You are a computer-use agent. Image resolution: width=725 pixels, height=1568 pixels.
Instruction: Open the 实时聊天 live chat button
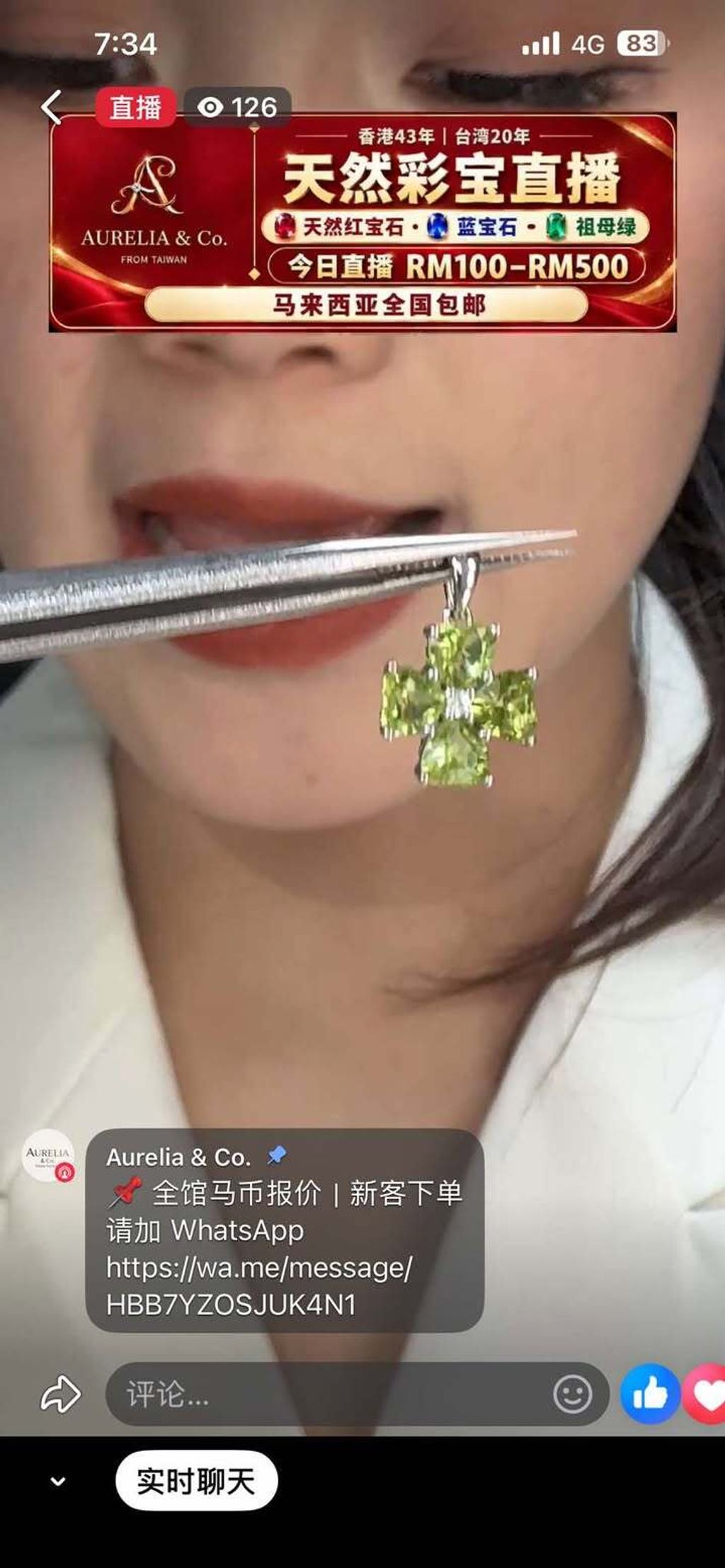(196, 1481)
